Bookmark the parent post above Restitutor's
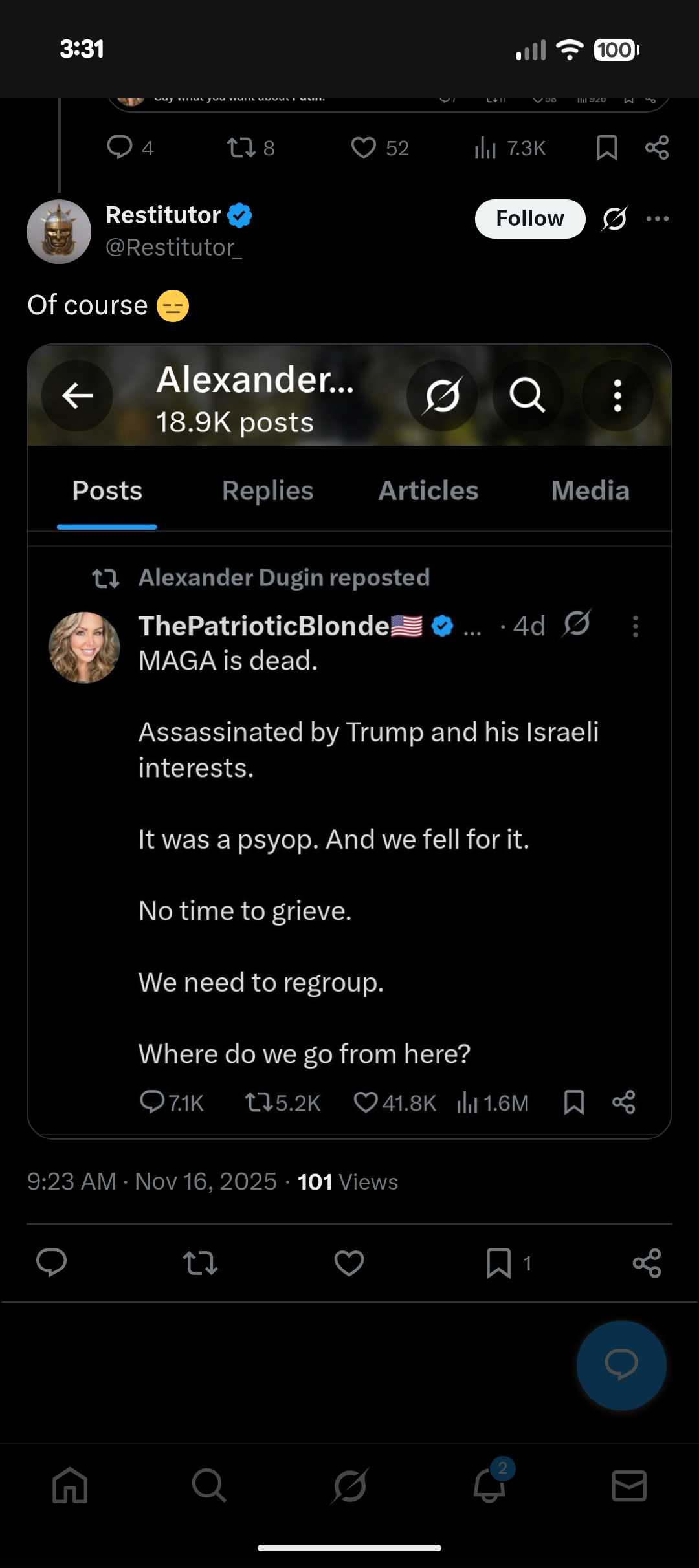Image resolution: width=699 pixels, height=1568 pixels. coord(606,148)
